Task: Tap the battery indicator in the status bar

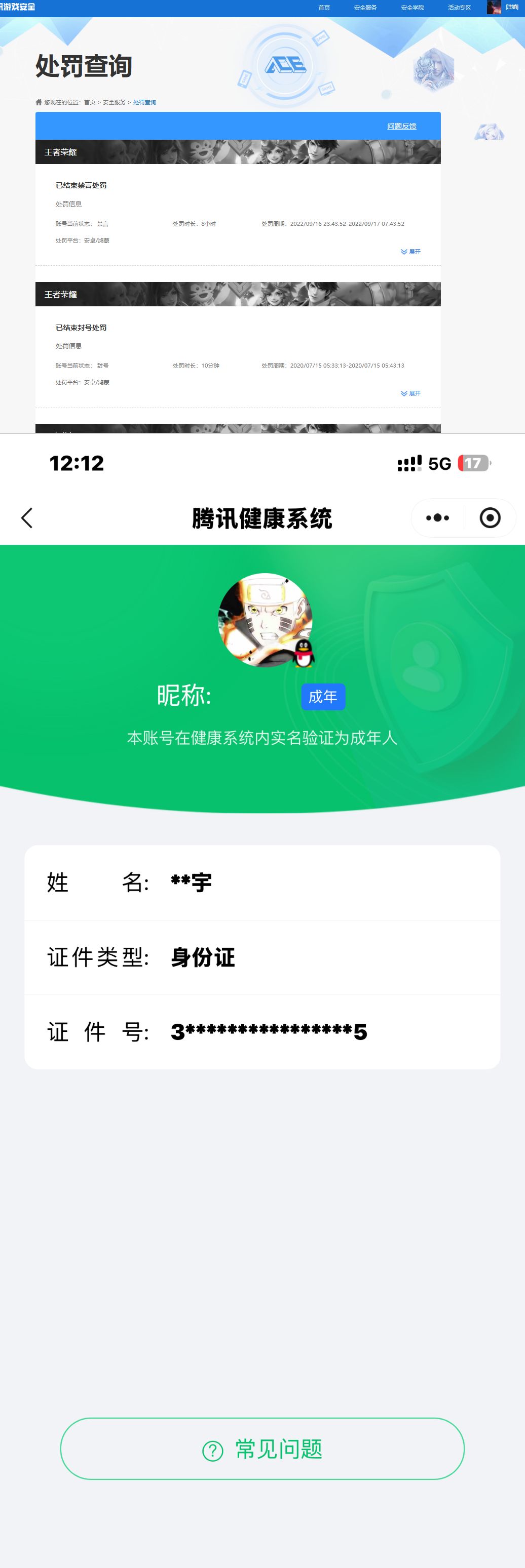Action: (x=474, y=464)
